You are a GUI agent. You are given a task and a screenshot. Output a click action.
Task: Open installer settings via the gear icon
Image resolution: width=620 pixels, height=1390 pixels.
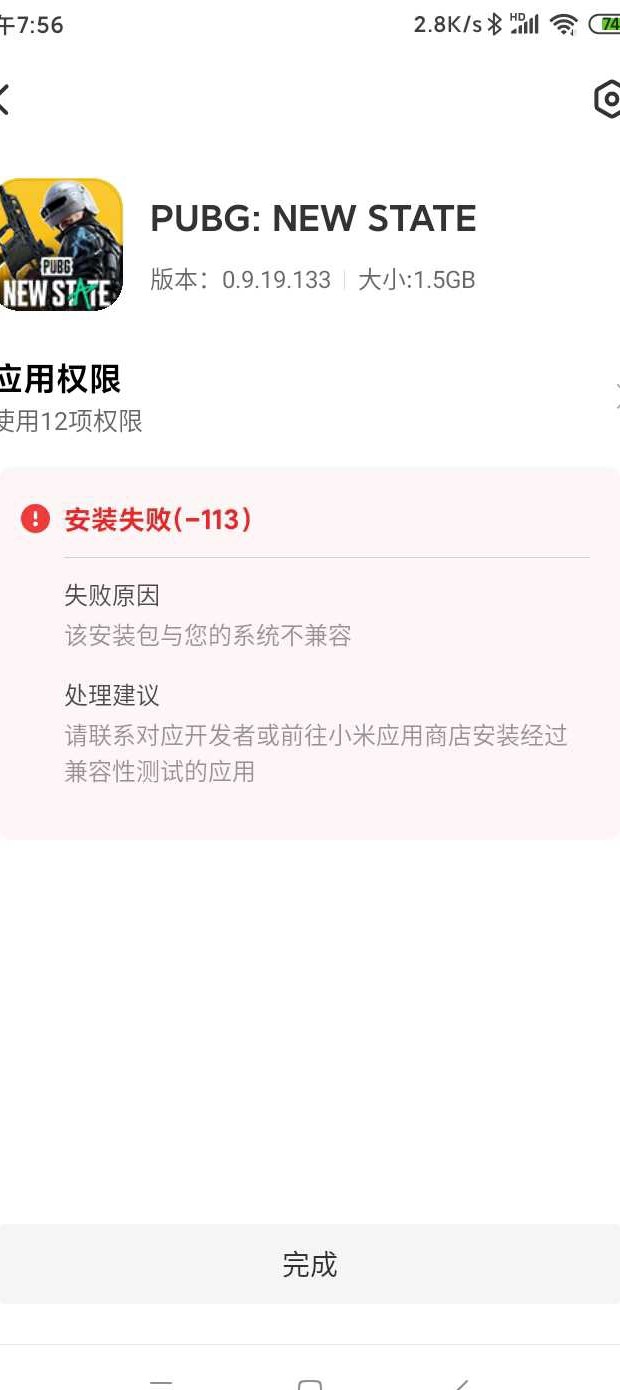607,99
